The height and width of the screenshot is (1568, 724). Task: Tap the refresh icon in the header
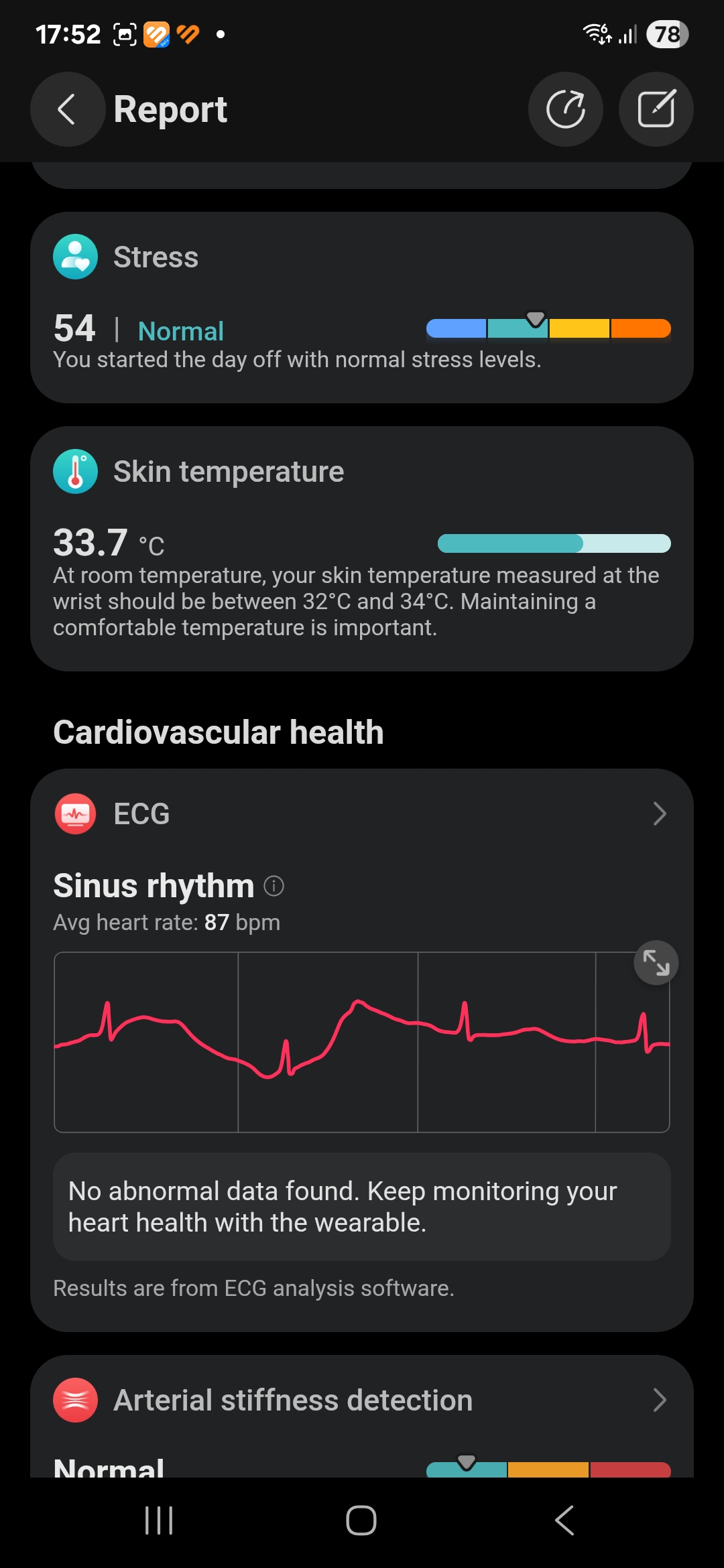565,109
